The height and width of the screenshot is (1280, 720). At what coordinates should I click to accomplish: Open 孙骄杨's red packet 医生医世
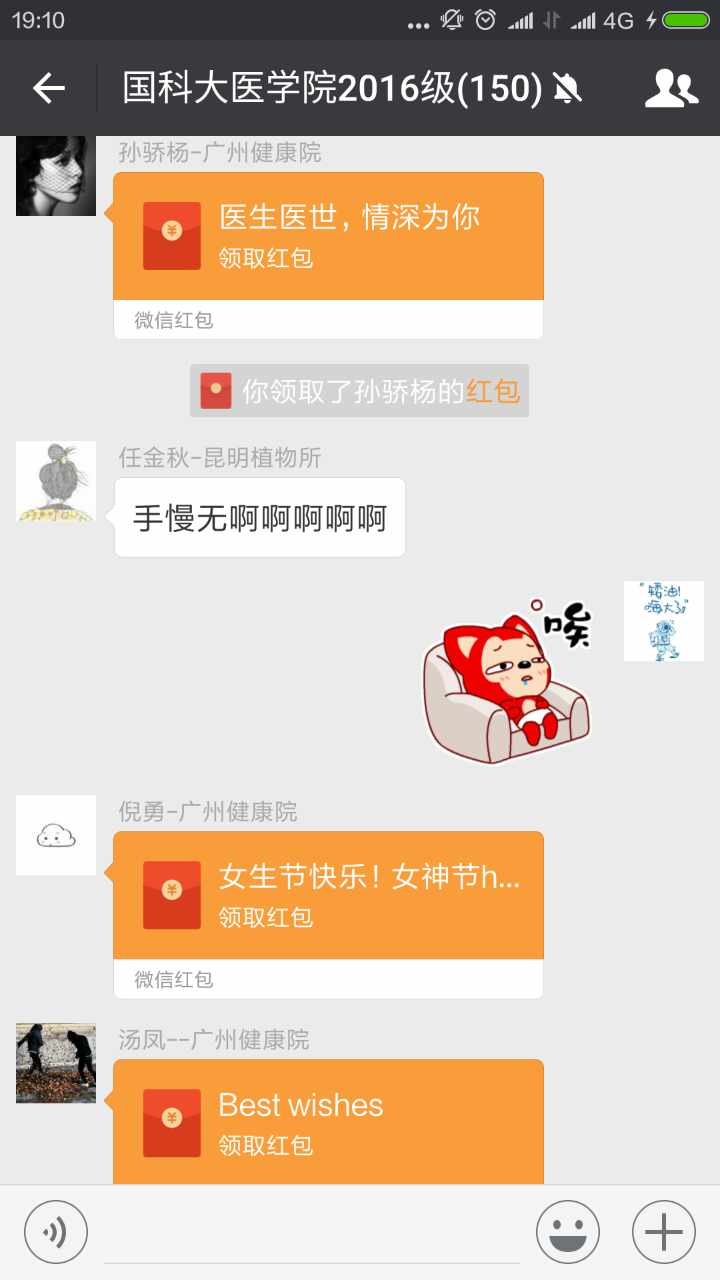pos(328,255)
